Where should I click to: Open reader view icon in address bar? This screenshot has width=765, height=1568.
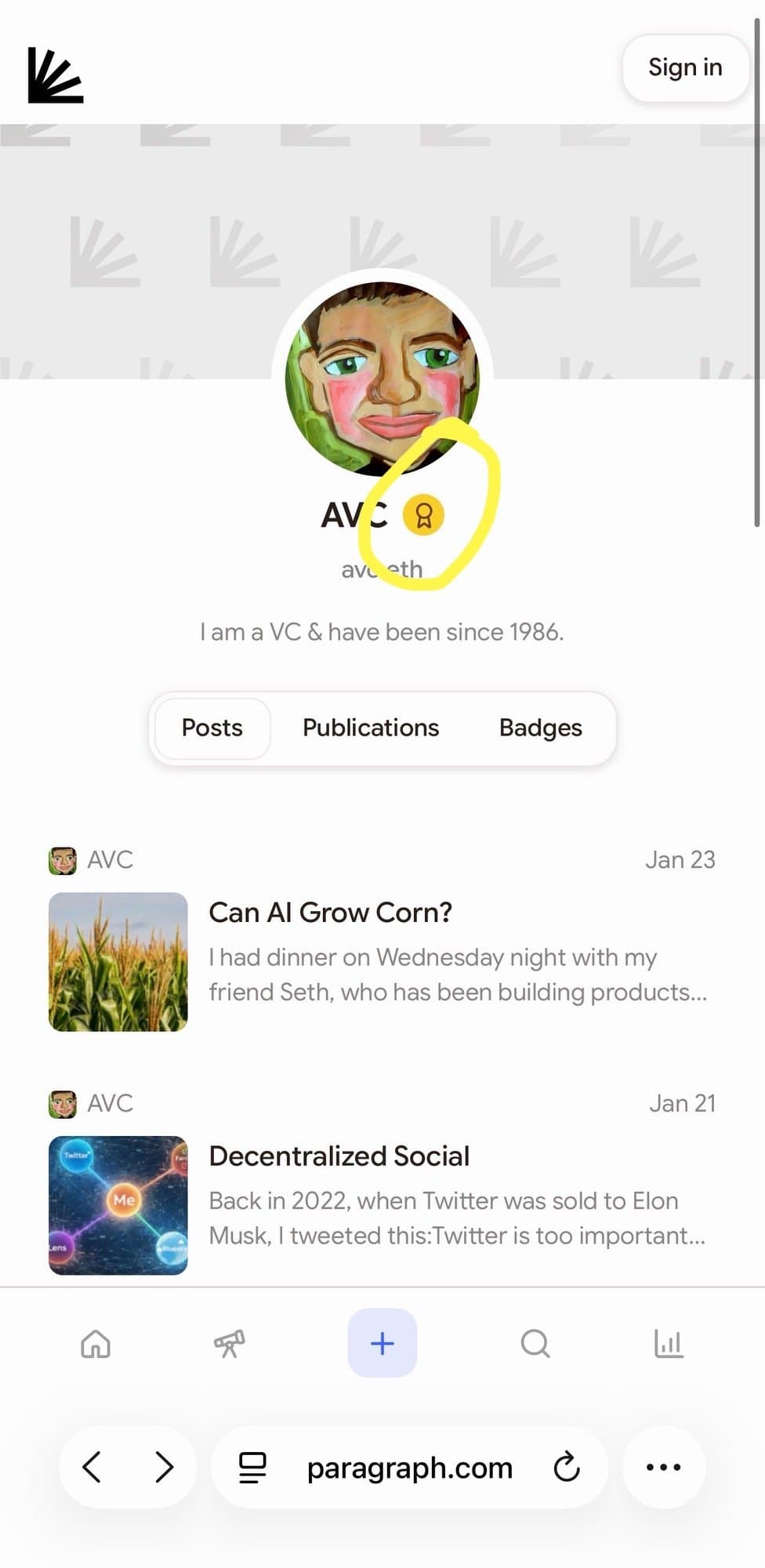tap(252, 1467)
